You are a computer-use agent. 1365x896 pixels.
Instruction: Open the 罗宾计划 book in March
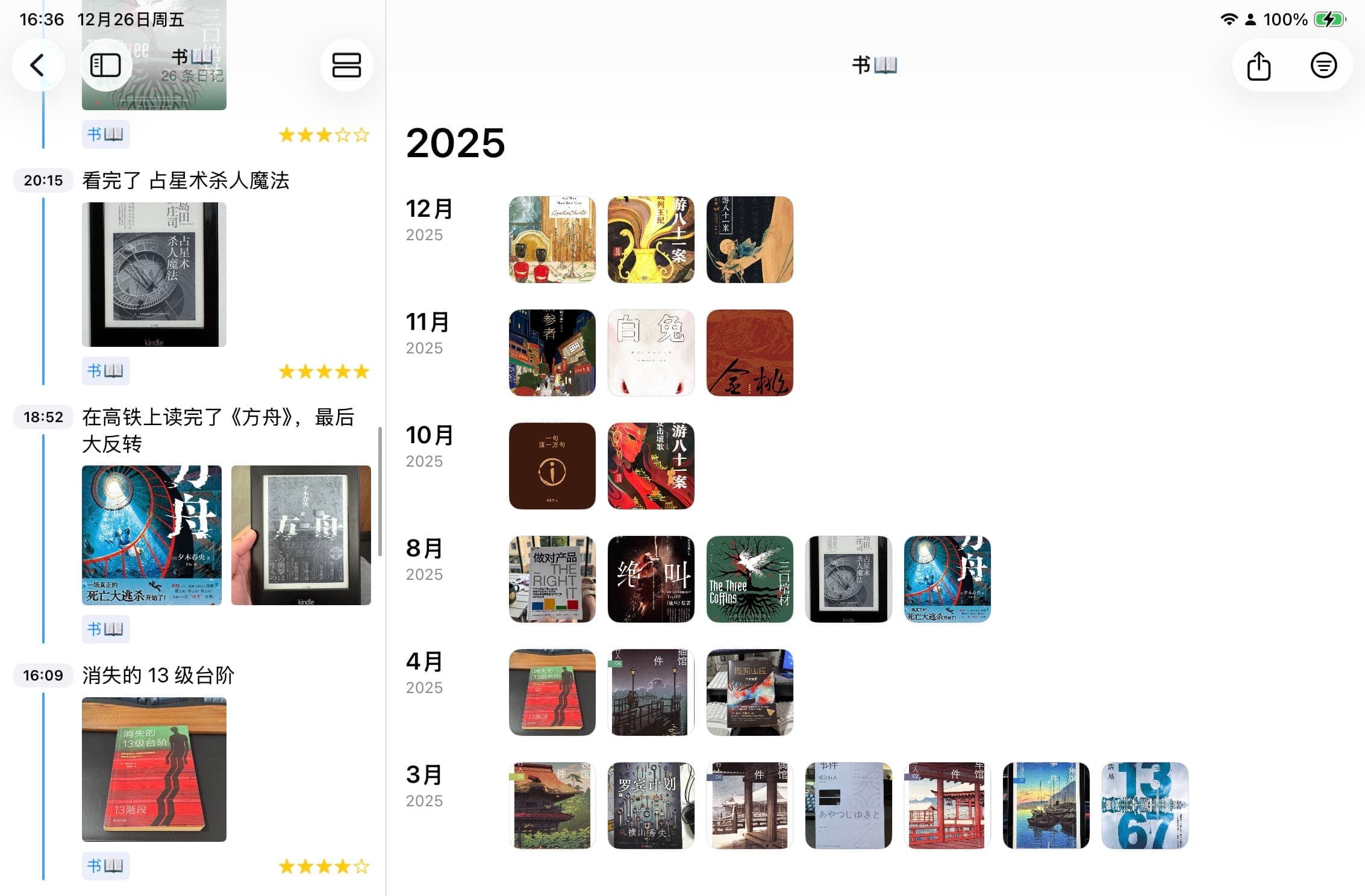pos(651,806)
